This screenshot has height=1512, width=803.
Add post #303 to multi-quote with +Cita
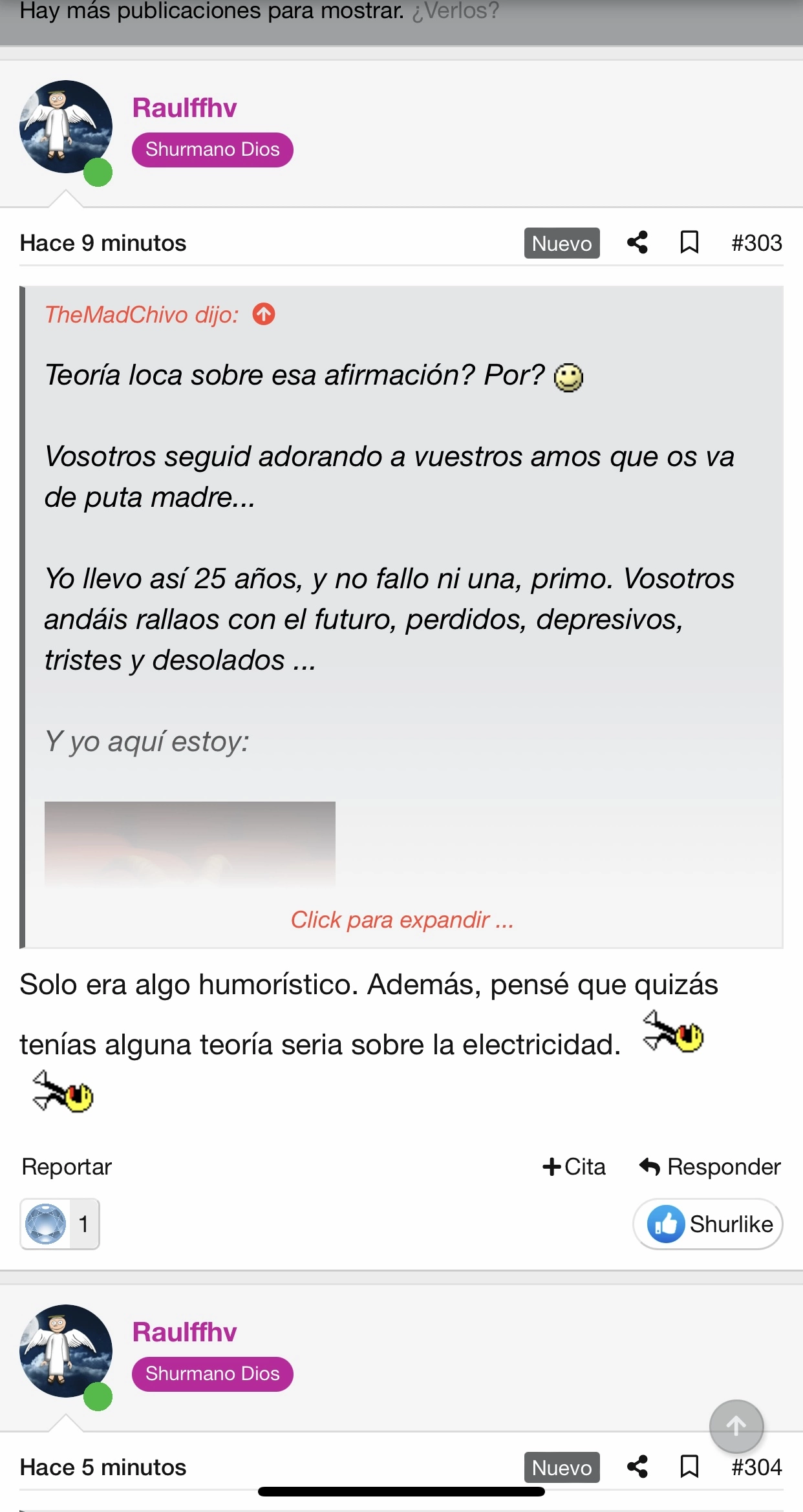click(x=573, y=1166)
